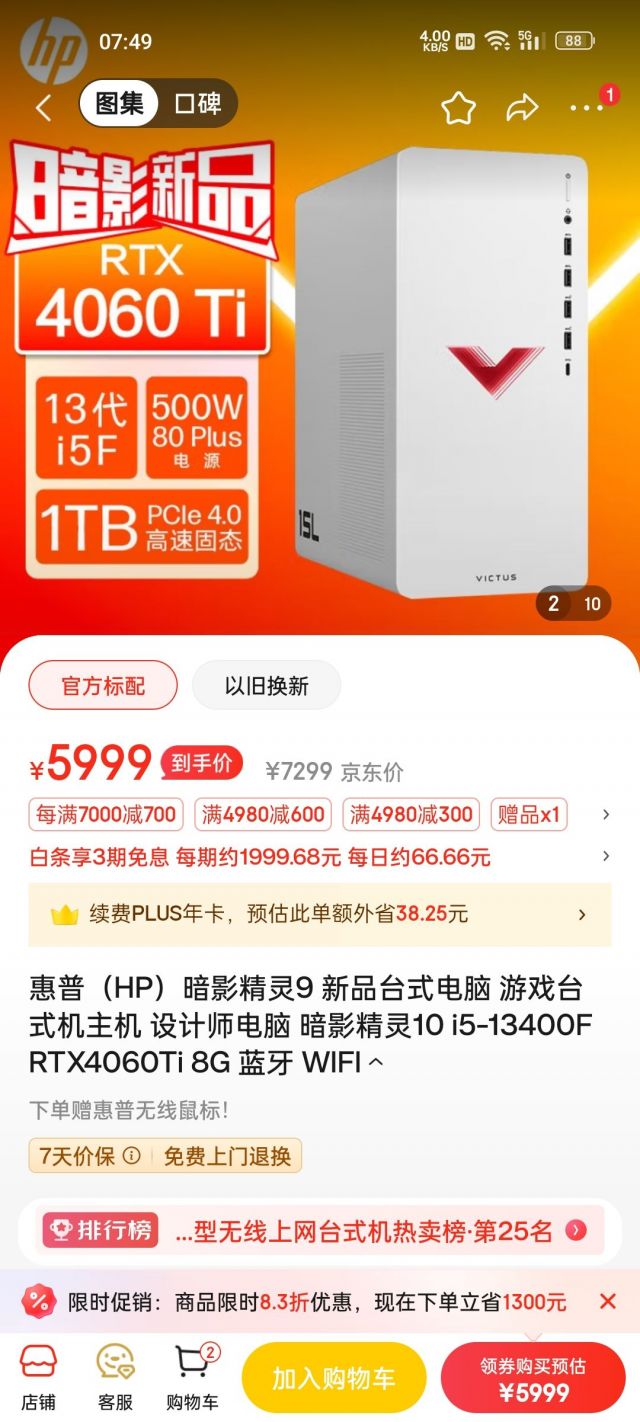
Task: Open the 续费PLUS年卡 savings banner
Action: (320, 914)
